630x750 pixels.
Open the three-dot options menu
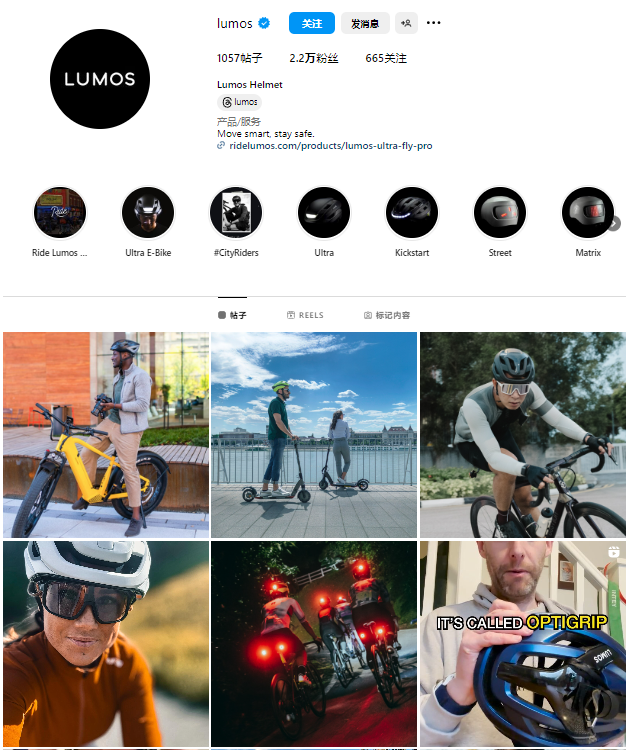[x=433, y=23]
